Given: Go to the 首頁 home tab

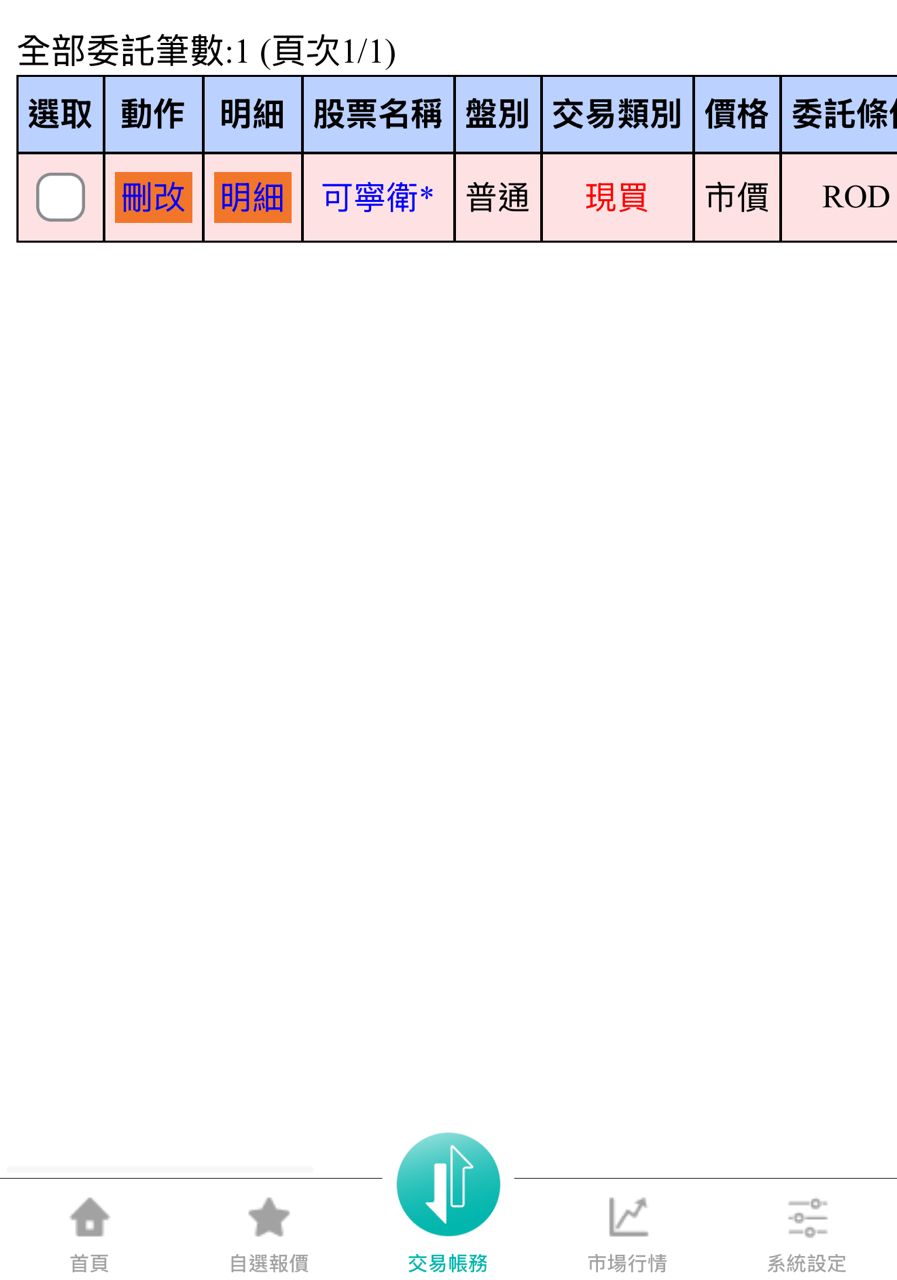Looking at the screenshot, I should click(x=89, y=1234).
